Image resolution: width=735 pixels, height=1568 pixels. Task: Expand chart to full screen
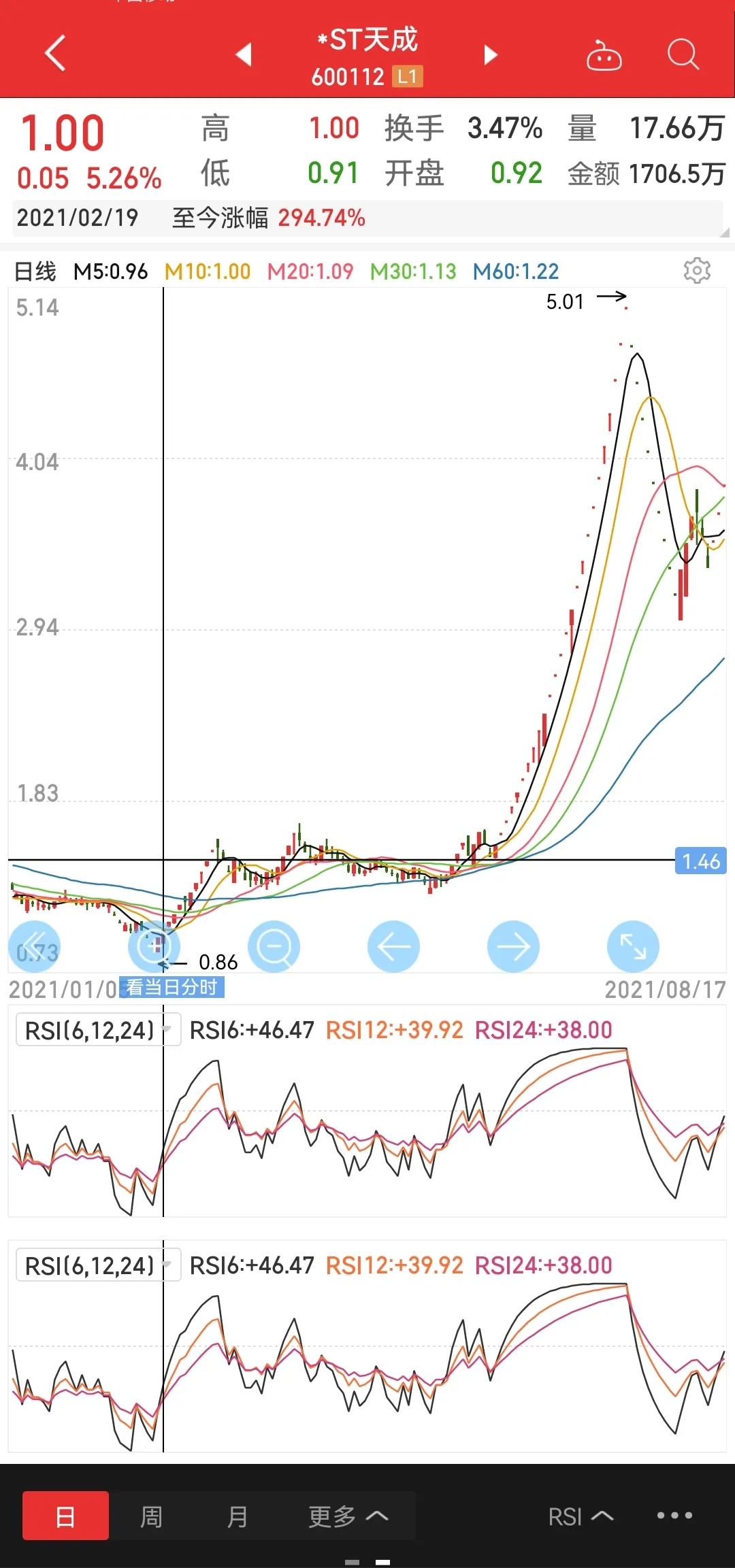click(633, 946)
